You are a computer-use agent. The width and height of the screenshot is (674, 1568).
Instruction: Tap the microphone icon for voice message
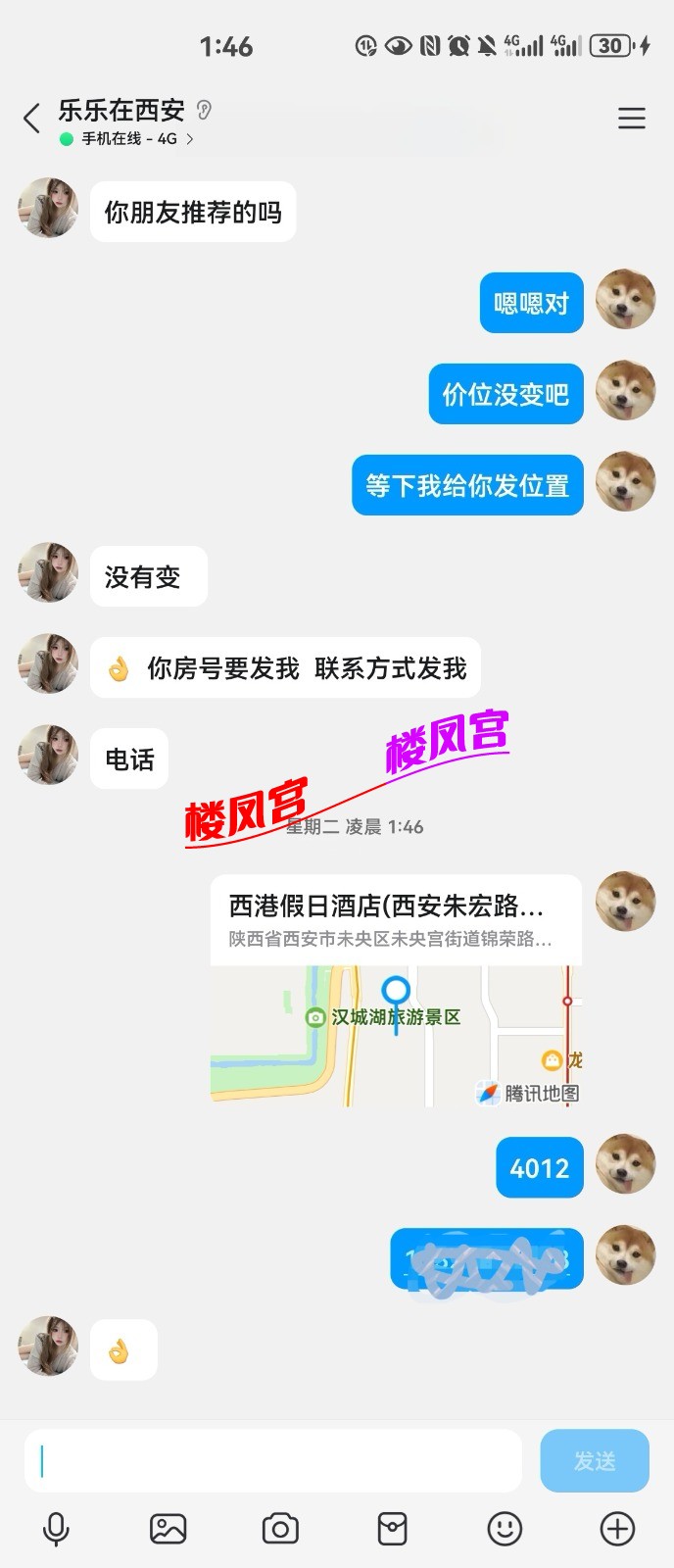coord(56,1529)
